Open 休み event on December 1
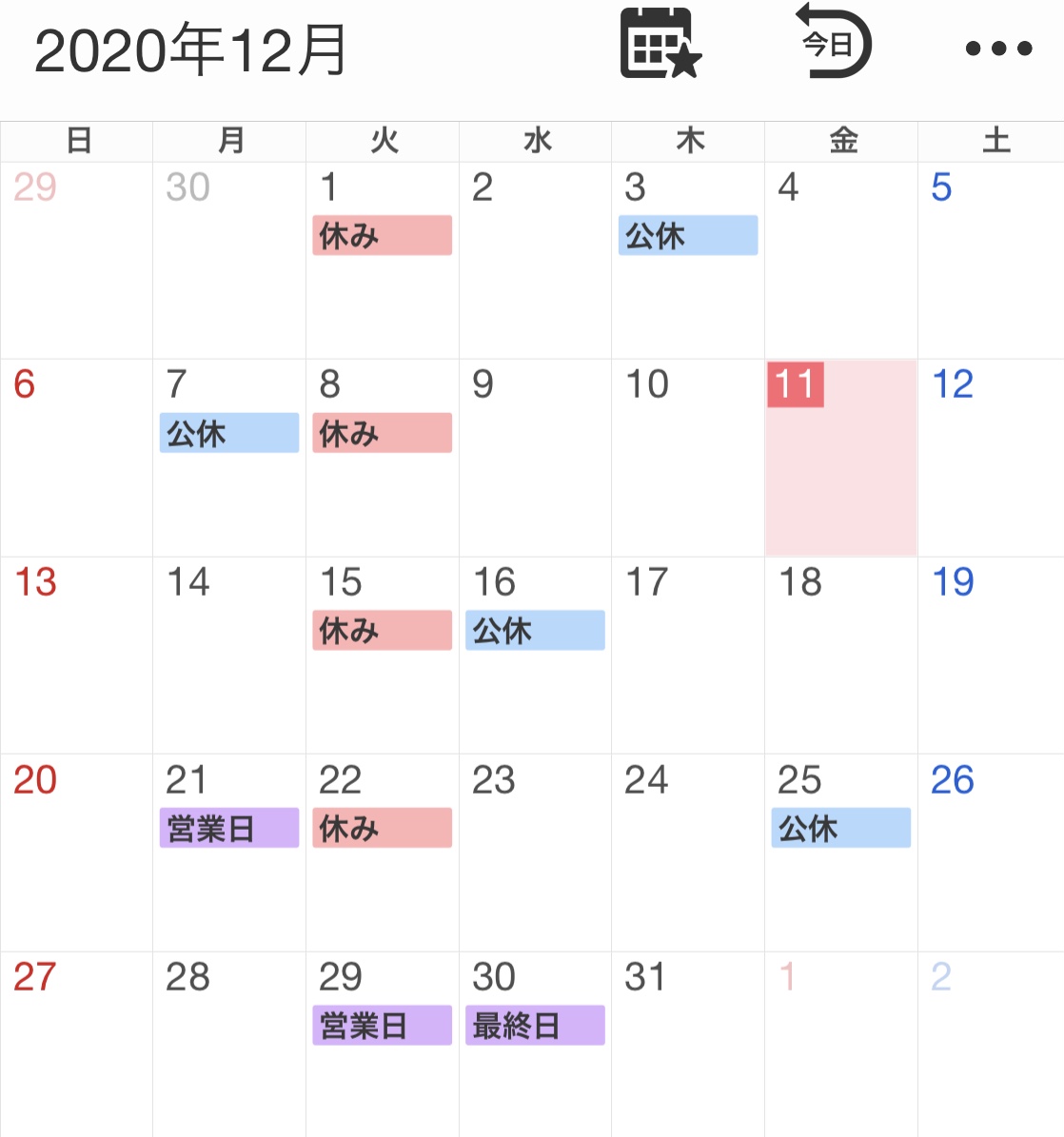 pyautogui.click(x=382, y=236)
